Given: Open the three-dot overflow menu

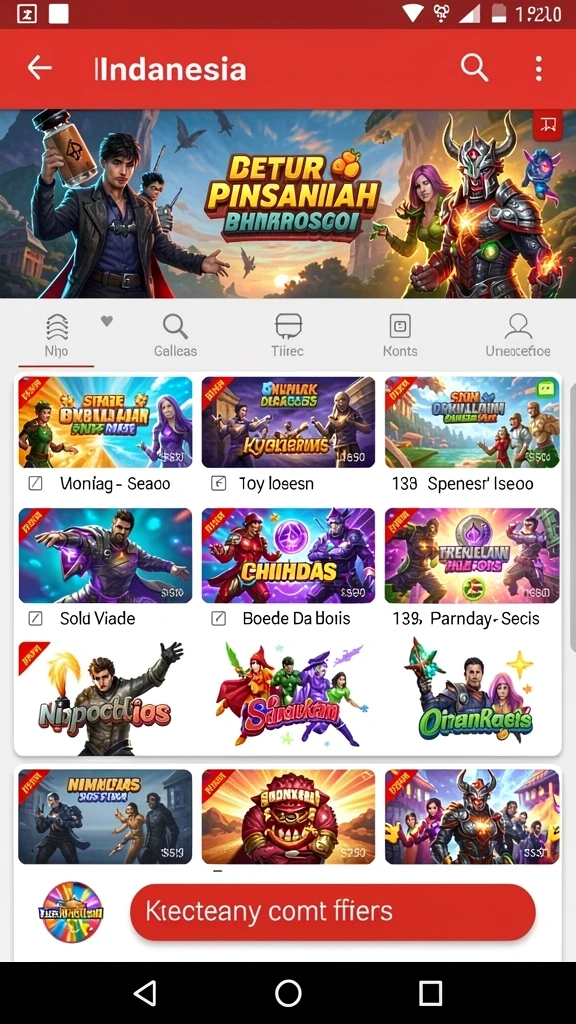Looking at the screenshot, I should click(538, 68).
